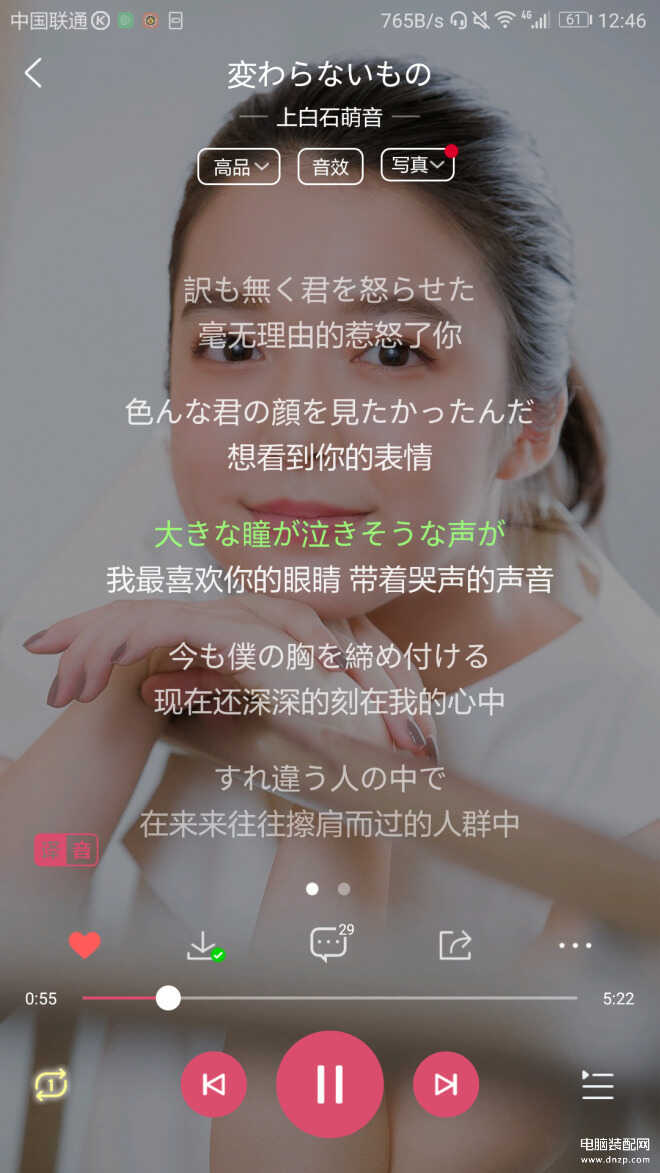
Task: Skip to the previous track
Action: click(x=214, y=1084)
